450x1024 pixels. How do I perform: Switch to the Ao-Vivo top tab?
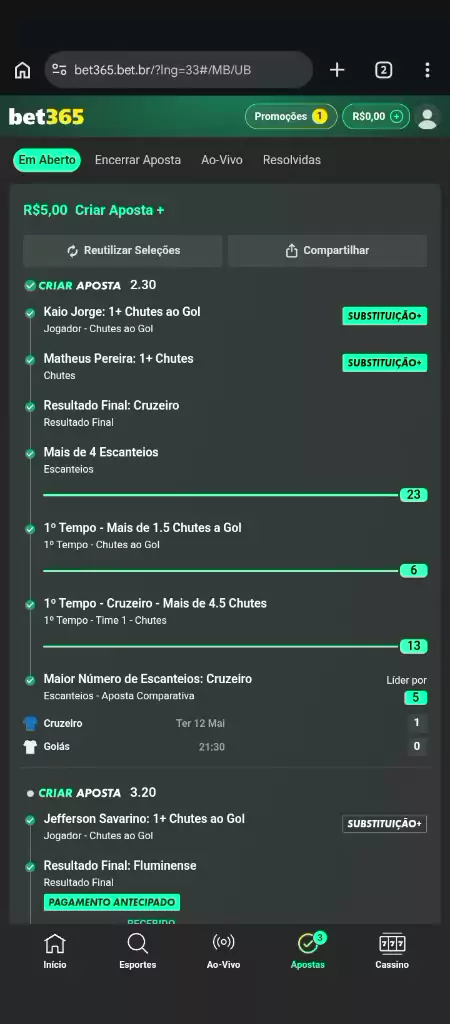[x=222, y=160]
